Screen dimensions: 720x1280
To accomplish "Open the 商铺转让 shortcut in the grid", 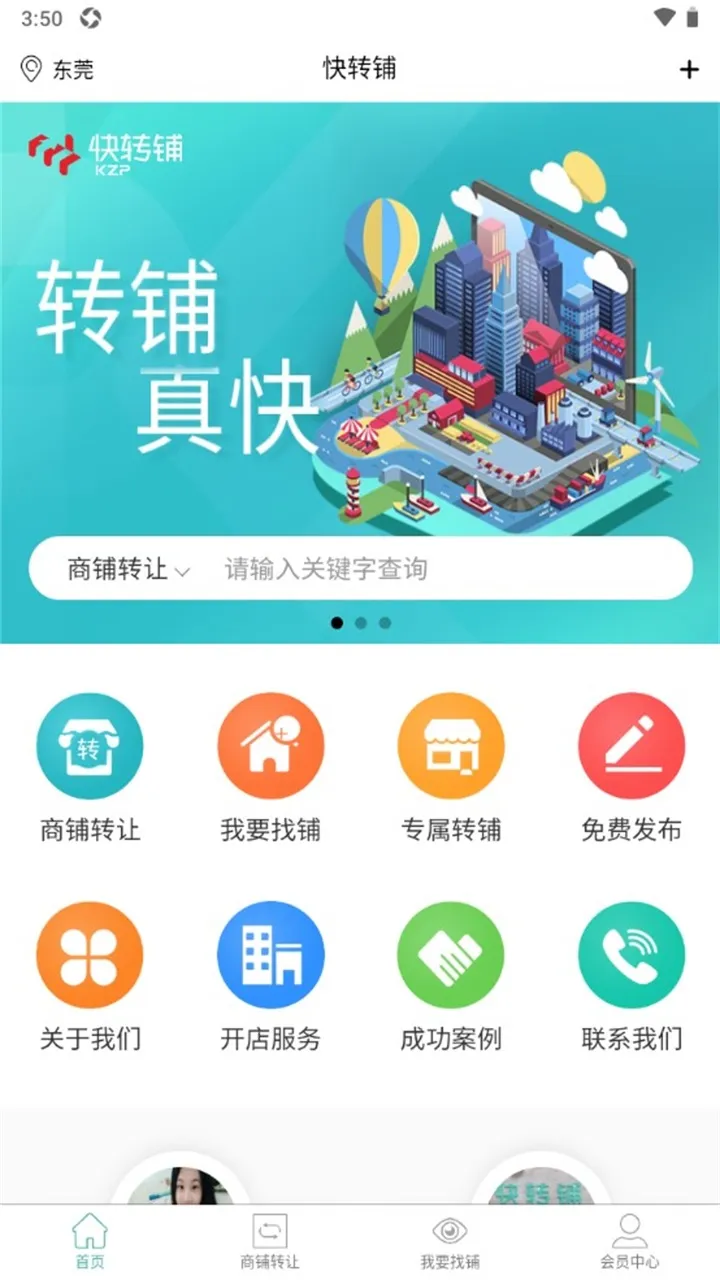I will pos(90,767).
